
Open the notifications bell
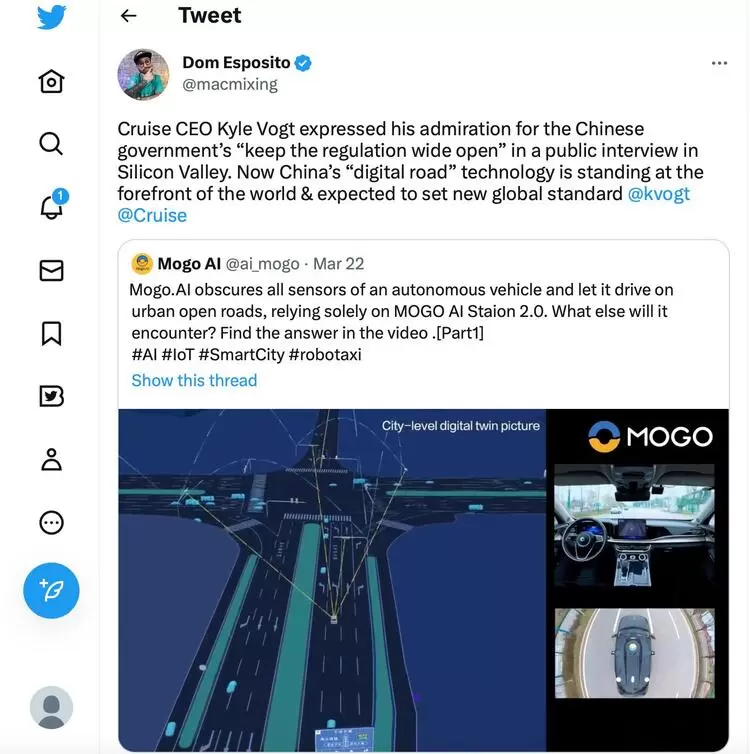(x=51, y=206)
